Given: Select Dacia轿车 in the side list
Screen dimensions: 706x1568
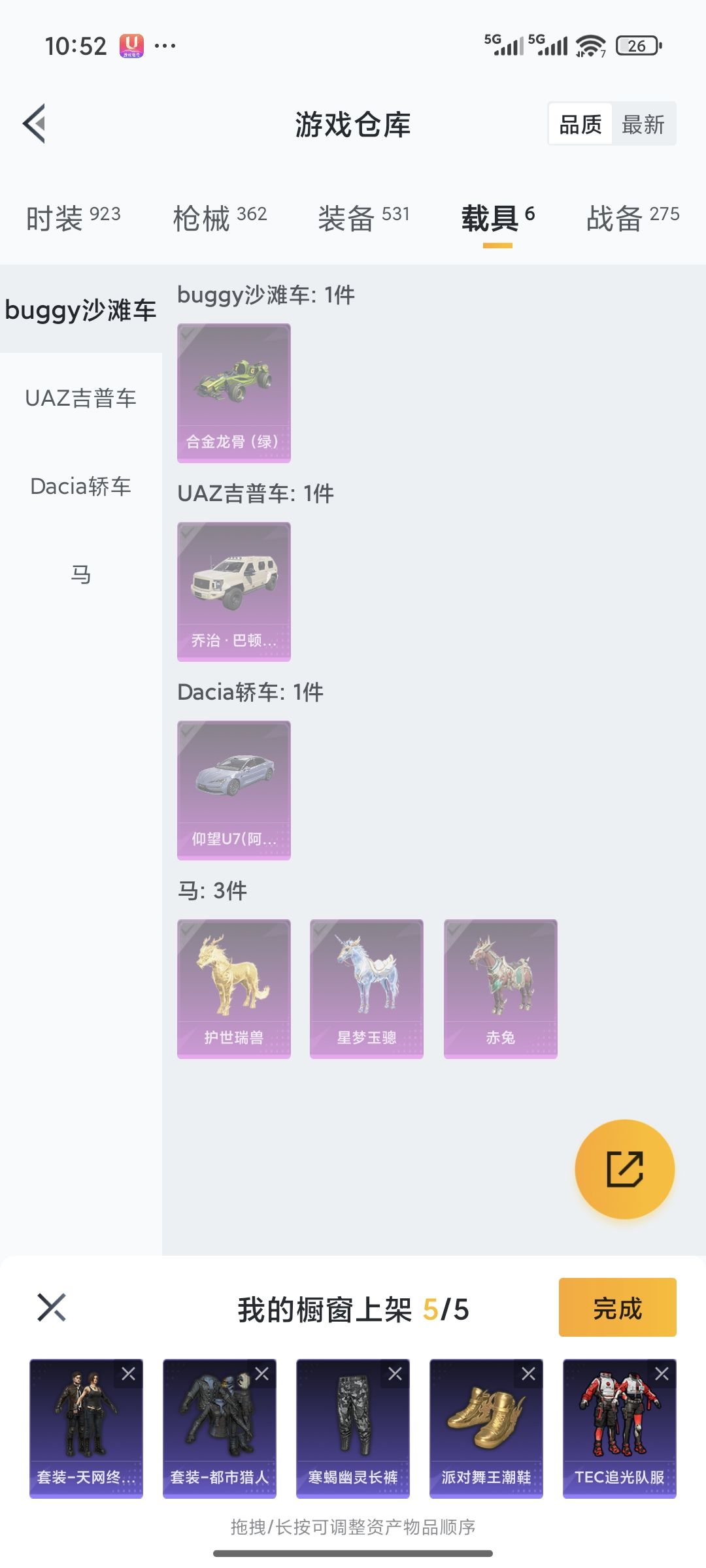Looking at the screenshot, I should coord(81,486).
